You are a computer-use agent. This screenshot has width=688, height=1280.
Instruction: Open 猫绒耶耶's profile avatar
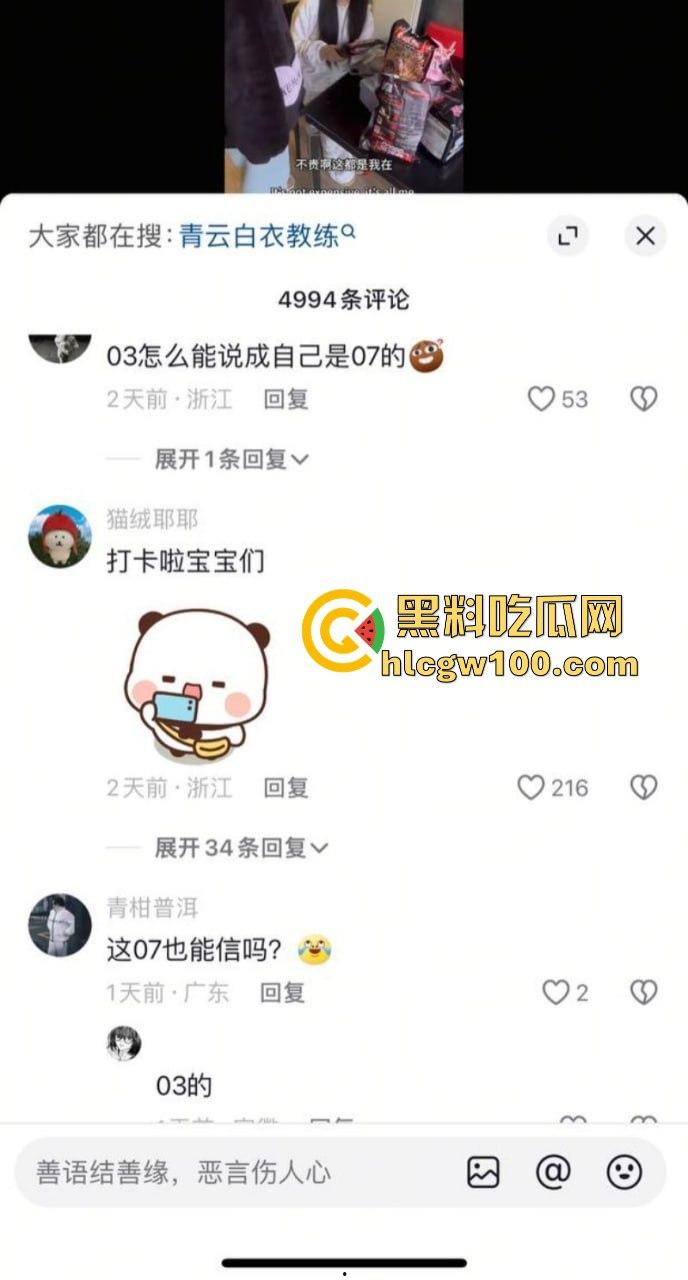point(59,536)
